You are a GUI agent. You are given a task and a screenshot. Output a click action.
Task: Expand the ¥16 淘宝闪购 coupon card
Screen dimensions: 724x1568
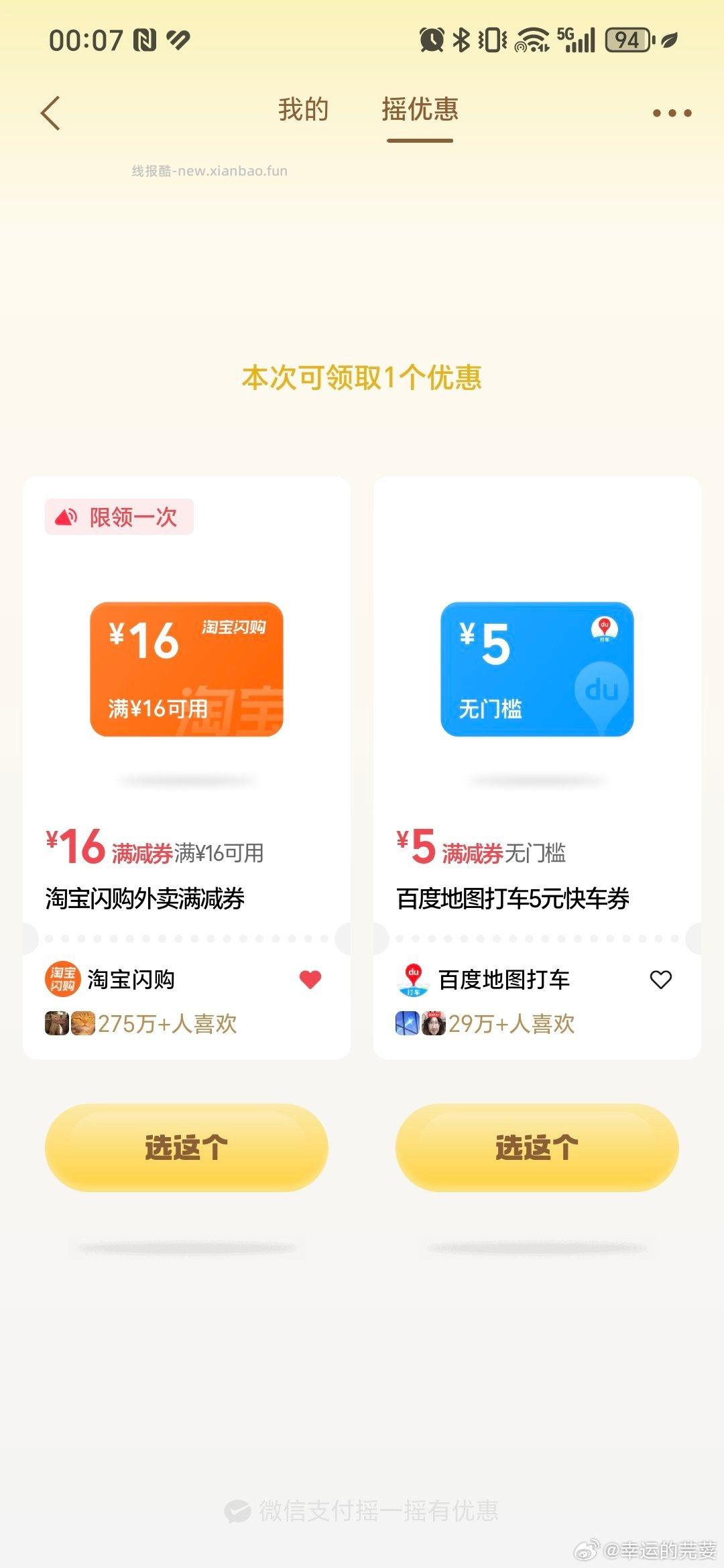186,771
